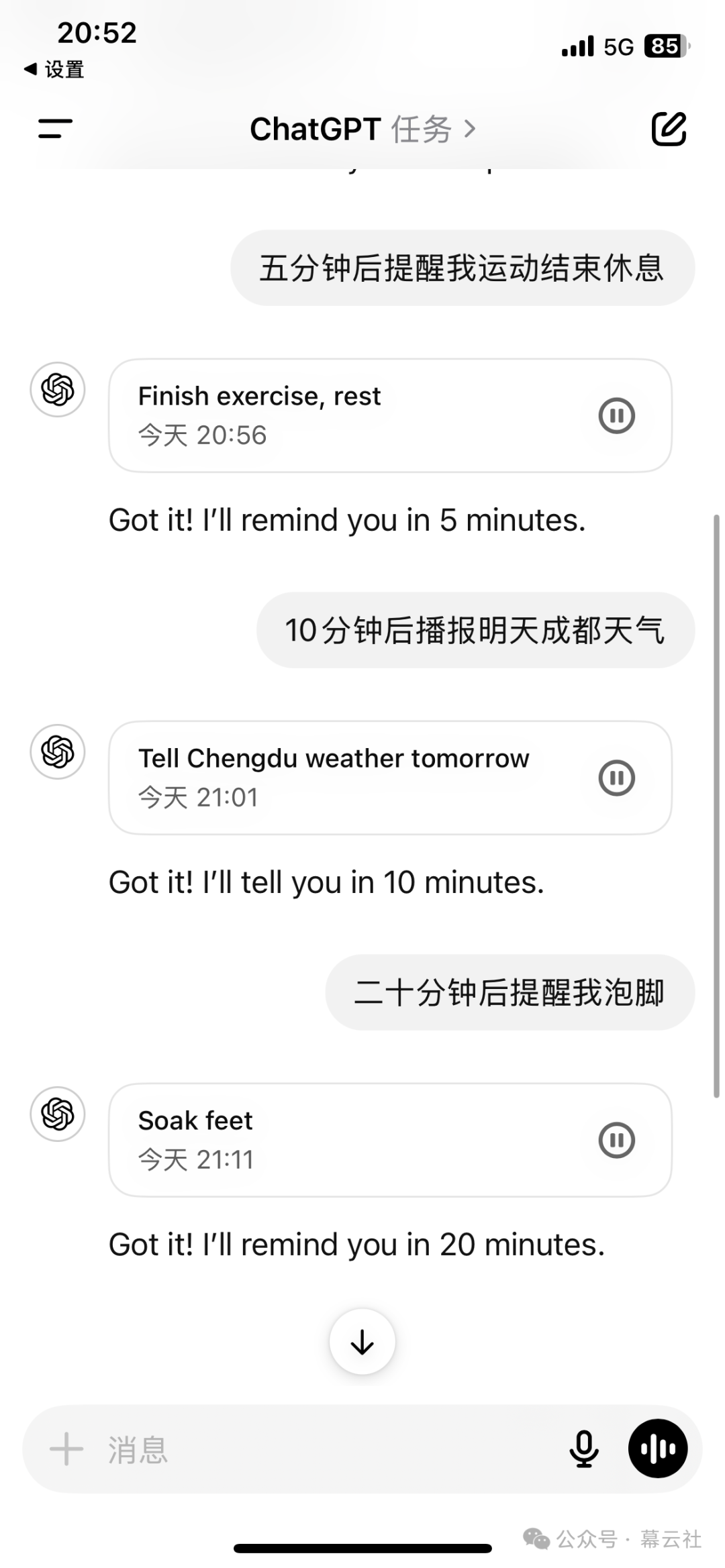725x1568 pixels.
Task: Return to 设置 via the back link
Action: [55, 69]
